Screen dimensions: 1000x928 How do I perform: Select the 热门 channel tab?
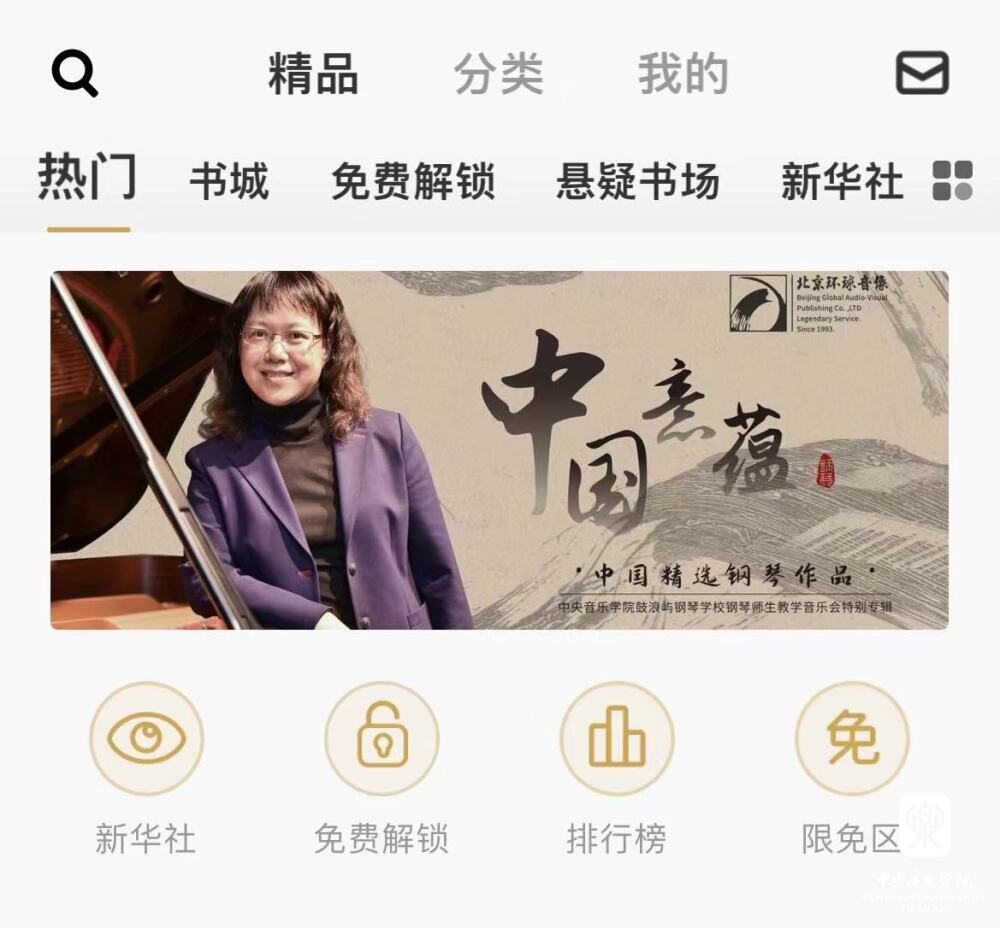[88, 179]
